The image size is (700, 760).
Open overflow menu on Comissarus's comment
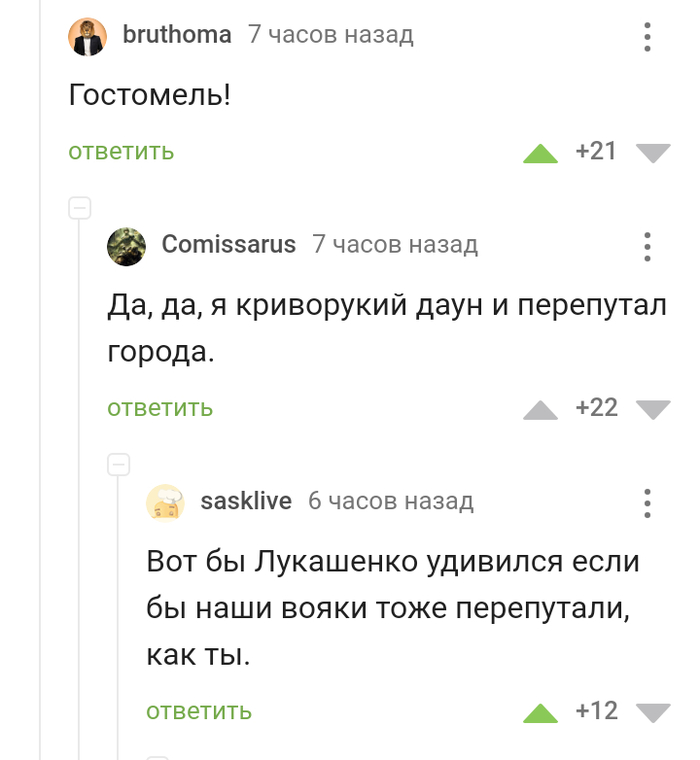pos(648,246)
